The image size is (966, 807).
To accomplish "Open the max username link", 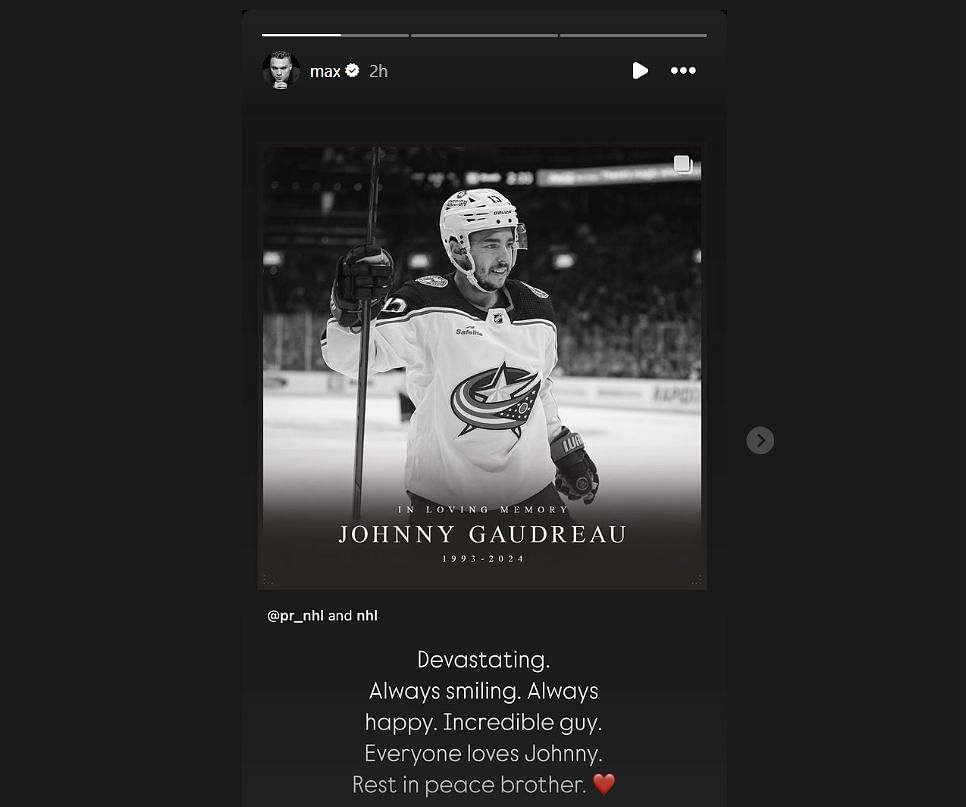I will coord(325,71).
